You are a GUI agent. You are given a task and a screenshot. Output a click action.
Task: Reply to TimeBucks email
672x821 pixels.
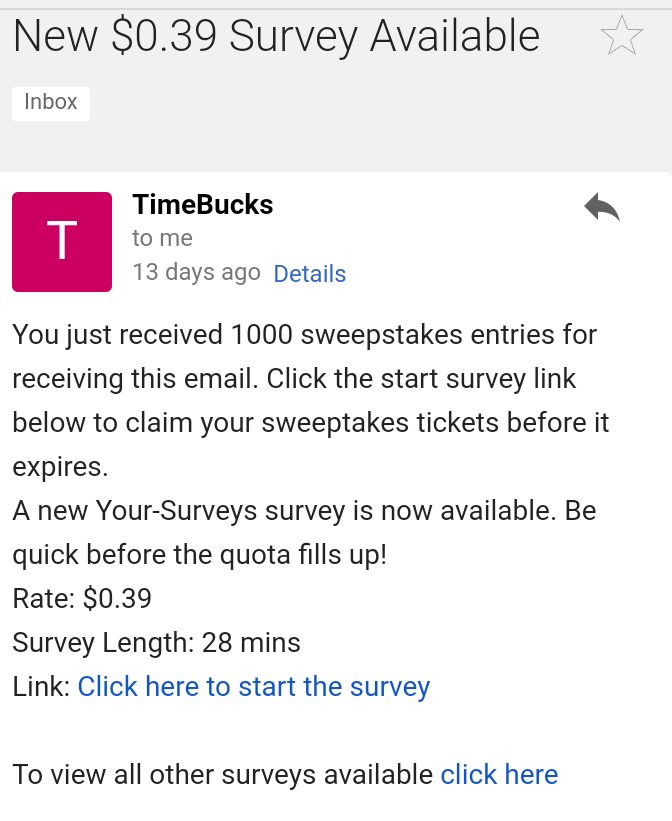(602, 208)
